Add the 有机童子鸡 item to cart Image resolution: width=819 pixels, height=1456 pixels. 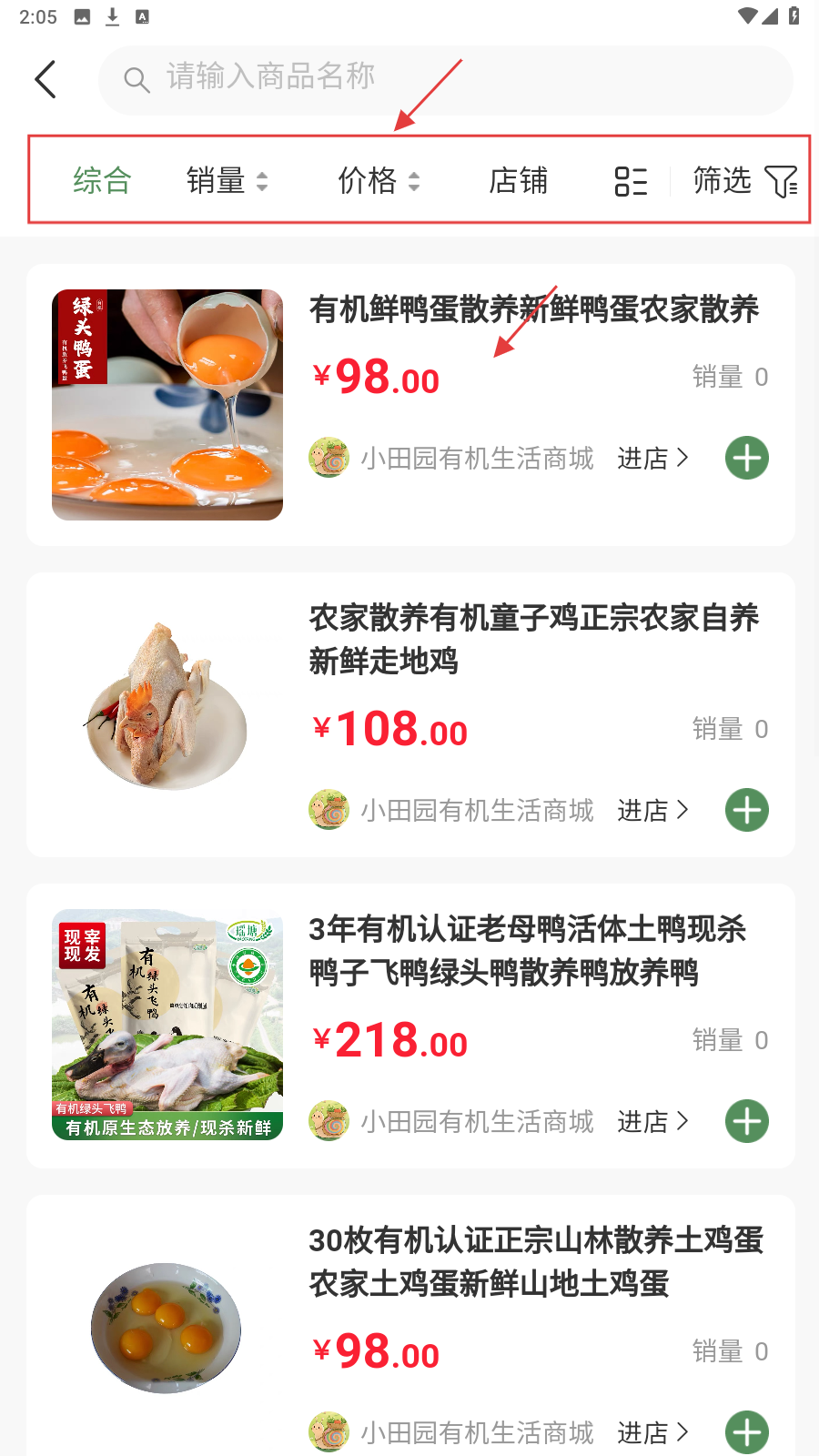(x=747, y=810)
